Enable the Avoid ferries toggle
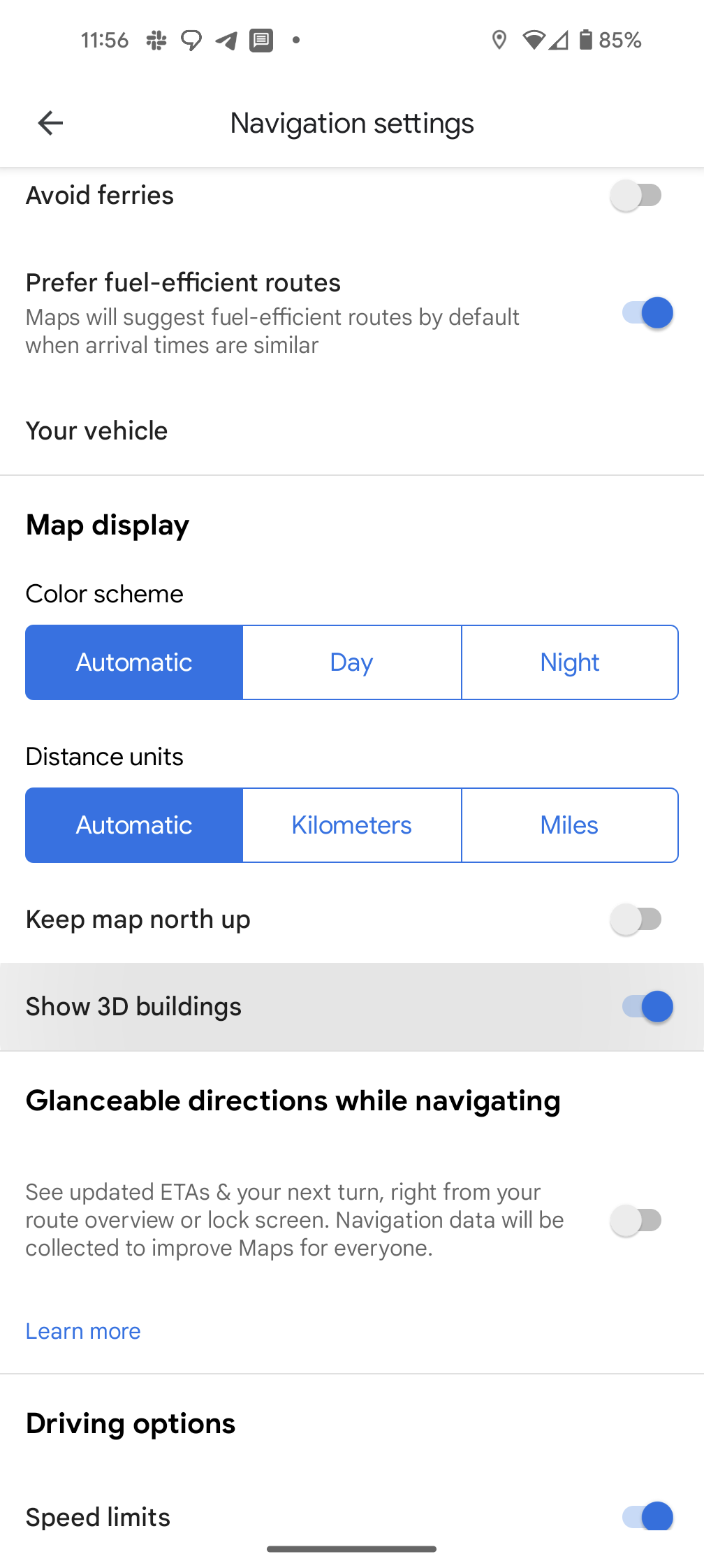This screenshot has width=704, height=1568. click(x=636, y=196)
